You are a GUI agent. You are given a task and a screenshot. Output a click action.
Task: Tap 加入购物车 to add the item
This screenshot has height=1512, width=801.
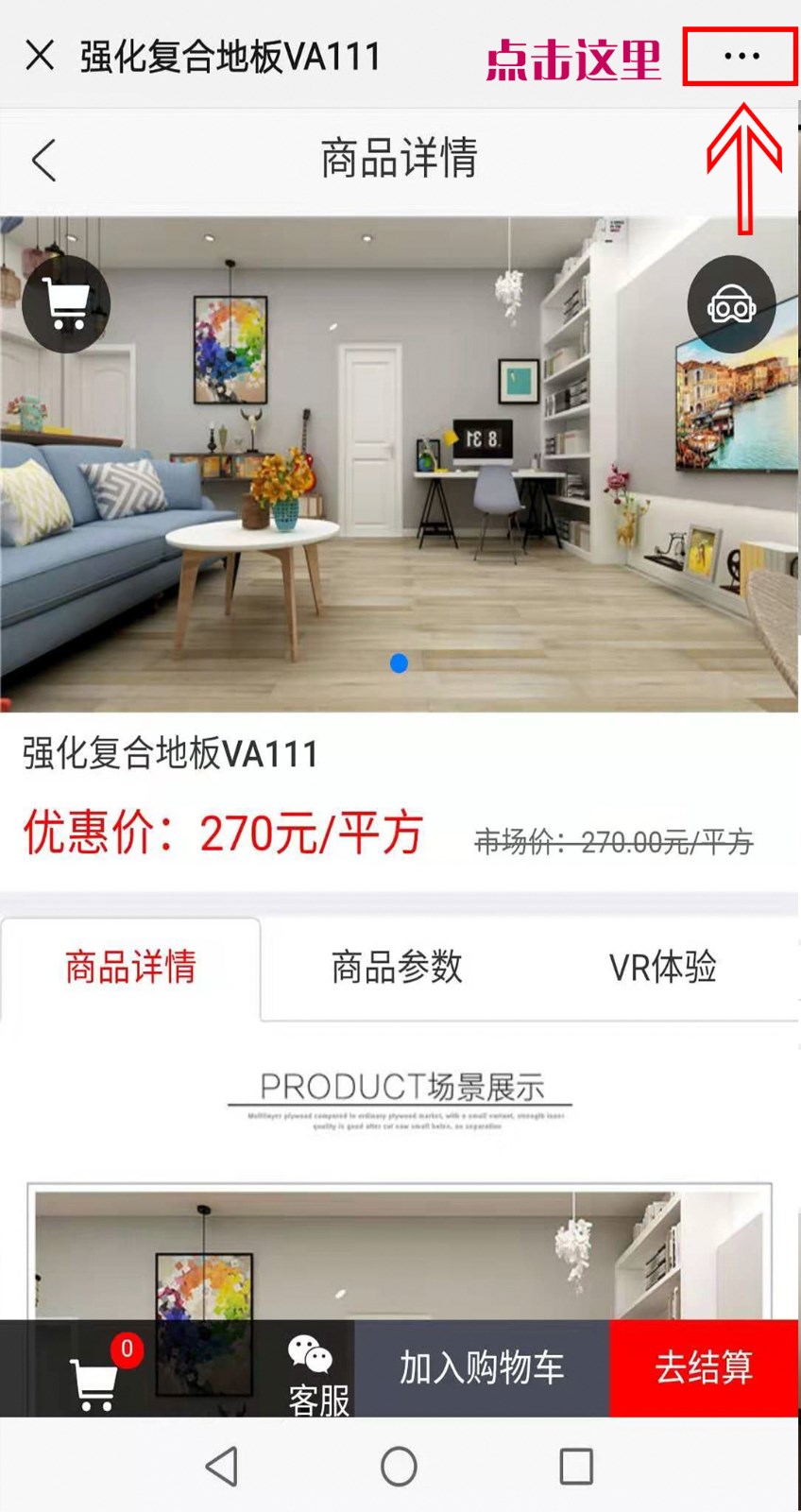click(x=482, y=1368)
